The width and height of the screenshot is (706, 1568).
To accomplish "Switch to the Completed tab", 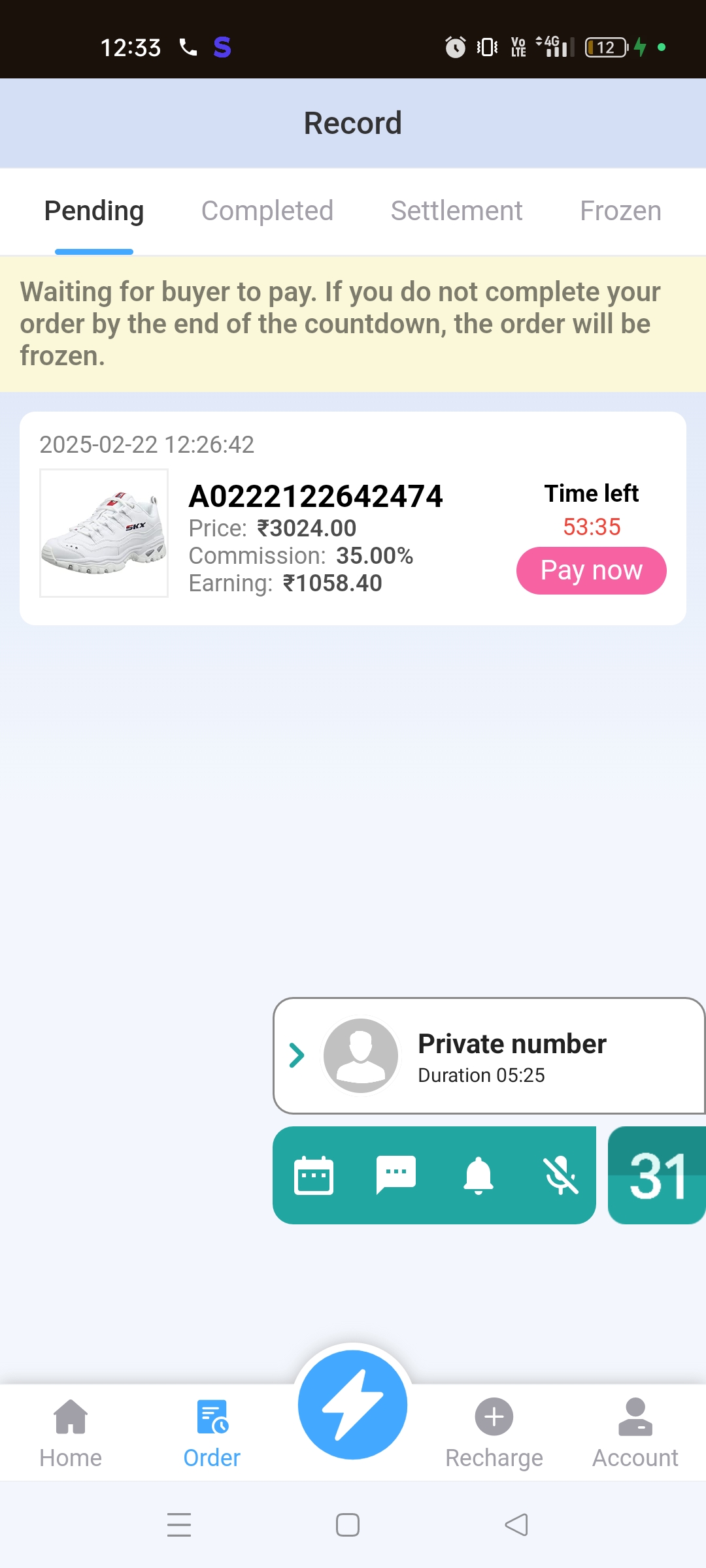I will pyautogui.click(x=267, y=211).
